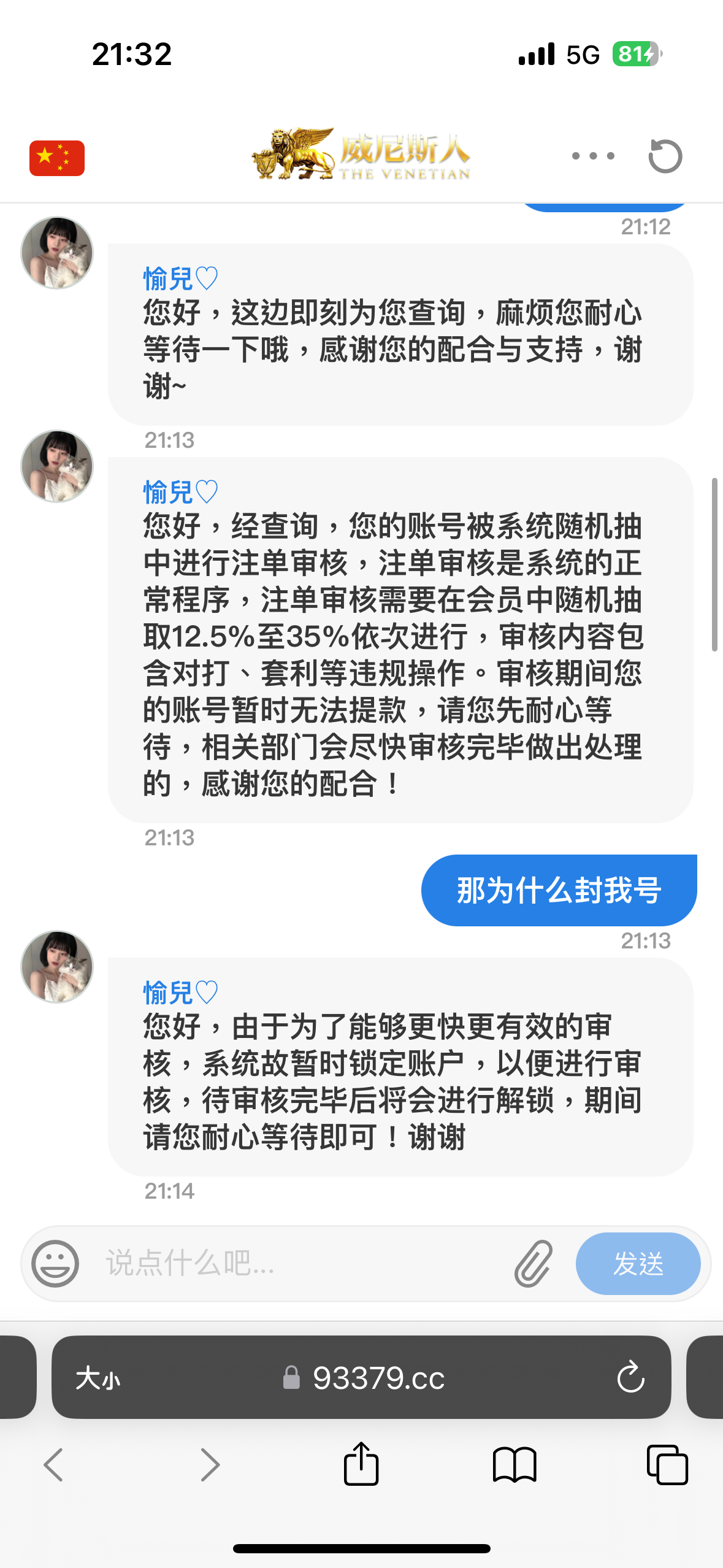Open the emoji picker
The image size is (723, 1568).
(55, 1264)
